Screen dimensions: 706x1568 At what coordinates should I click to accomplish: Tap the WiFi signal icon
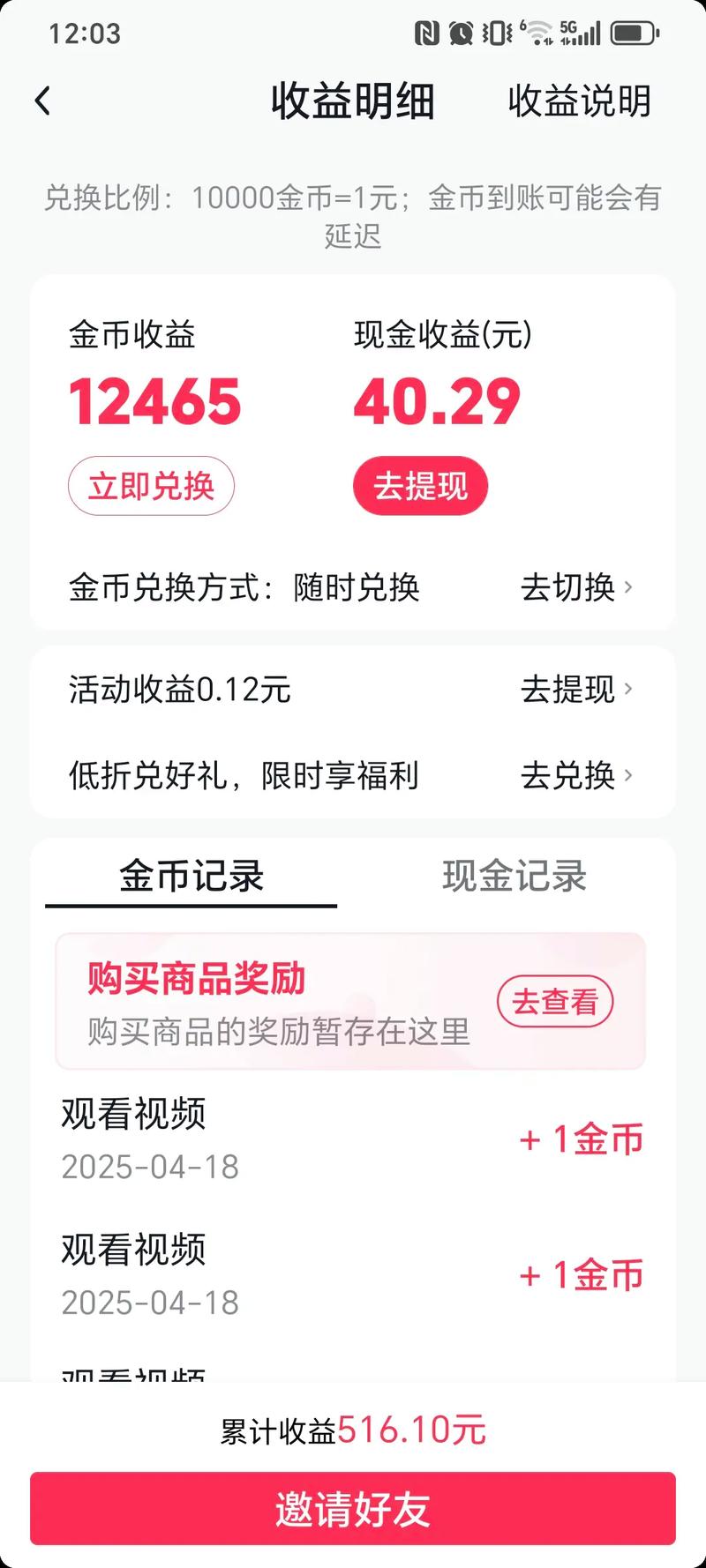click(537, 31)
